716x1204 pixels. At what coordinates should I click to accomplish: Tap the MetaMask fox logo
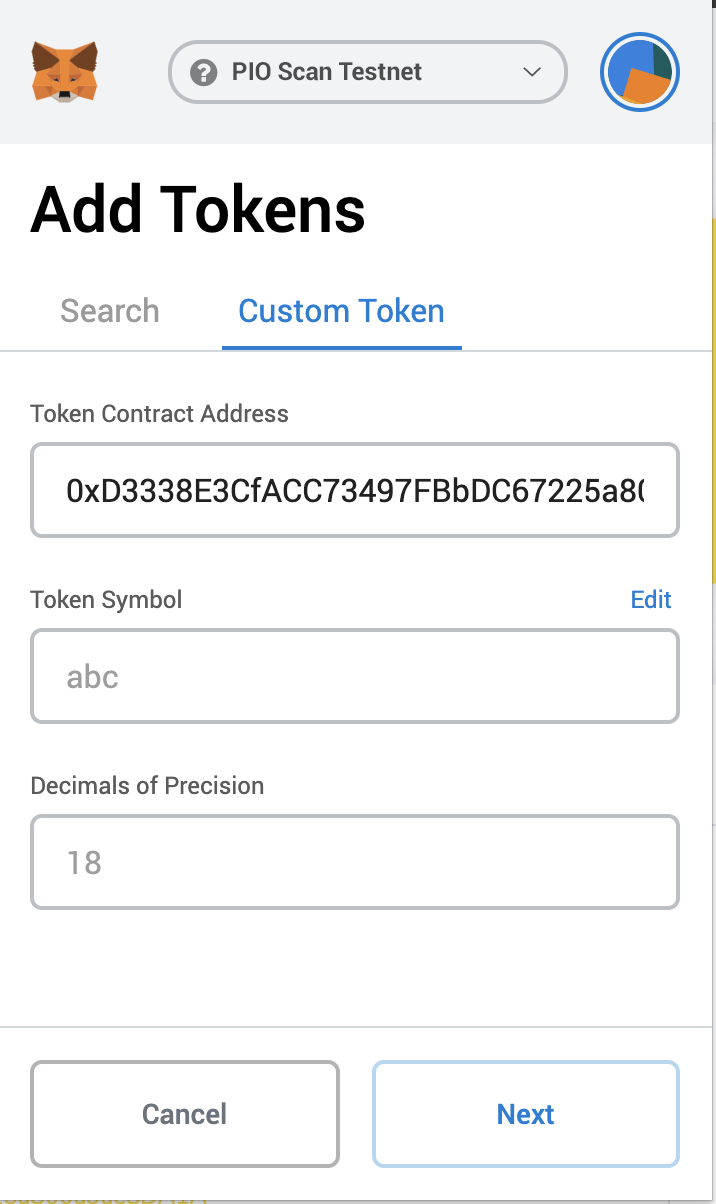point(64,72)
